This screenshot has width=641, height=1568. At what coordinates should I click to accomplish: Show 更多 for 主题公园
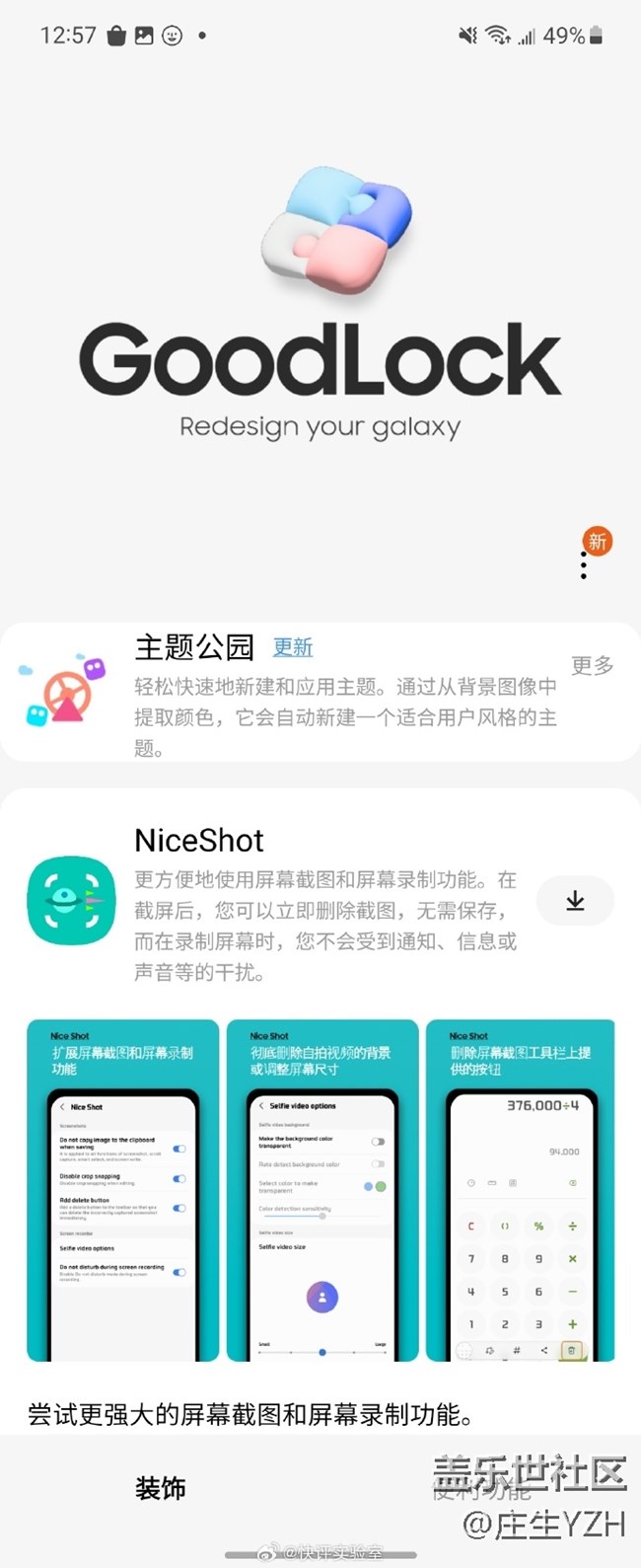(592, 666)
